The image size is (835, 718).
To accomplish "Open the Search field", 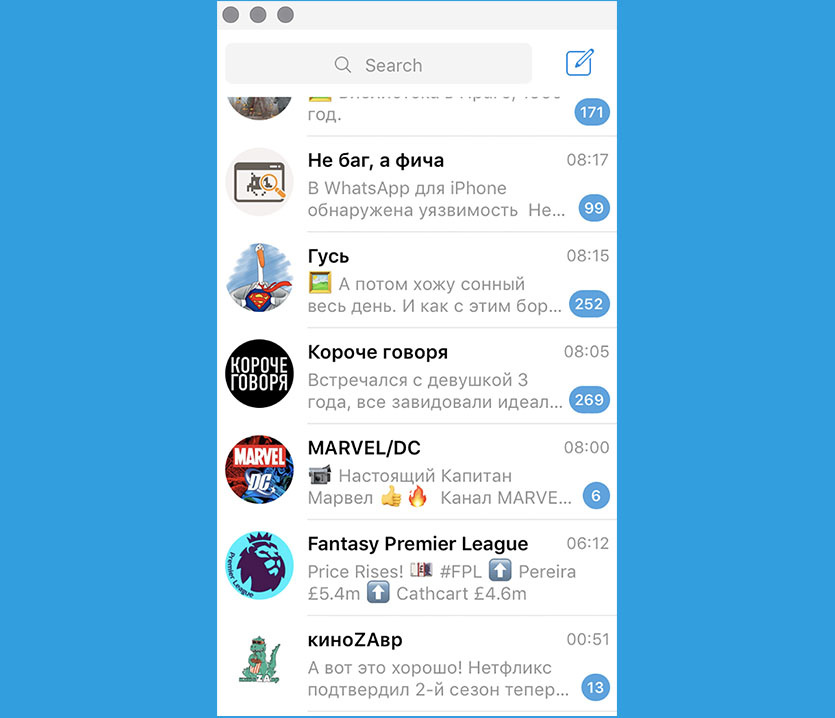I will pos(378,65).
